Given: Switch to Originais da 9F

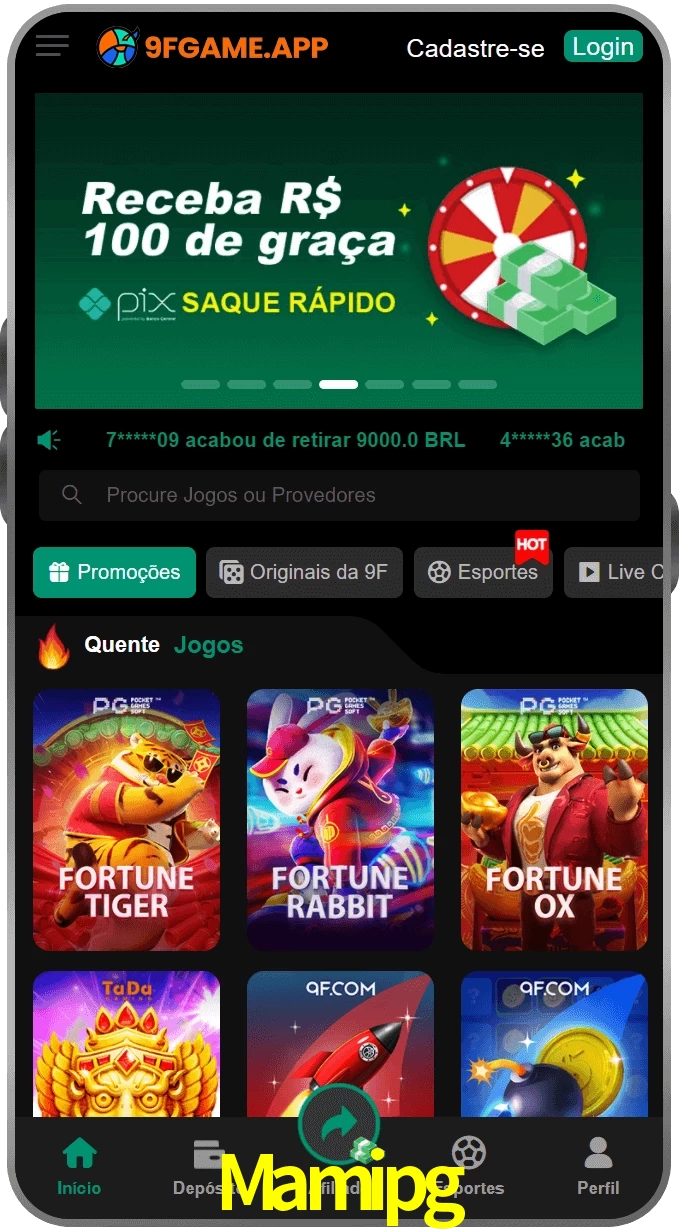Looking at the screenshot, I should (x=304, y=572).
